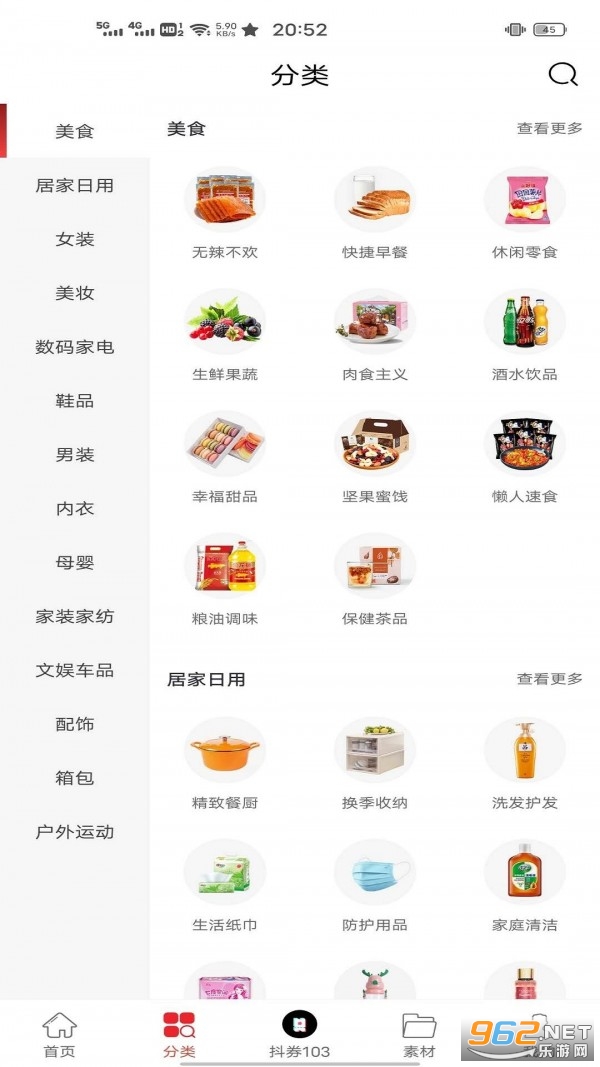Tap 查看更多 next to 居家日用 heading
This screenshot has height=1067, width=600.
[549, 679]
